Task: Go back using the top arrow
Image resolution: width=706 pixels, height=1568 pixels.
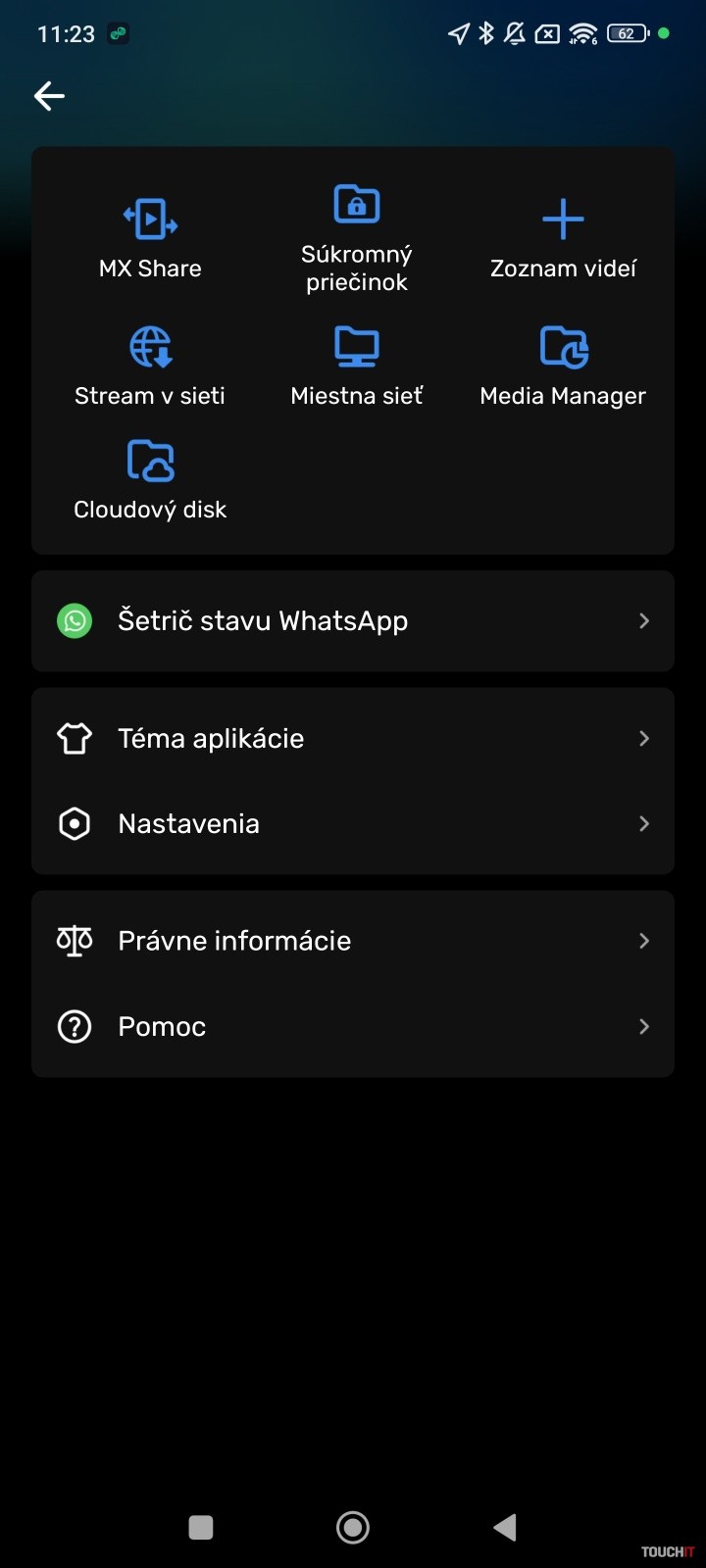Action: pyautogui.click(x=49, y=96)
